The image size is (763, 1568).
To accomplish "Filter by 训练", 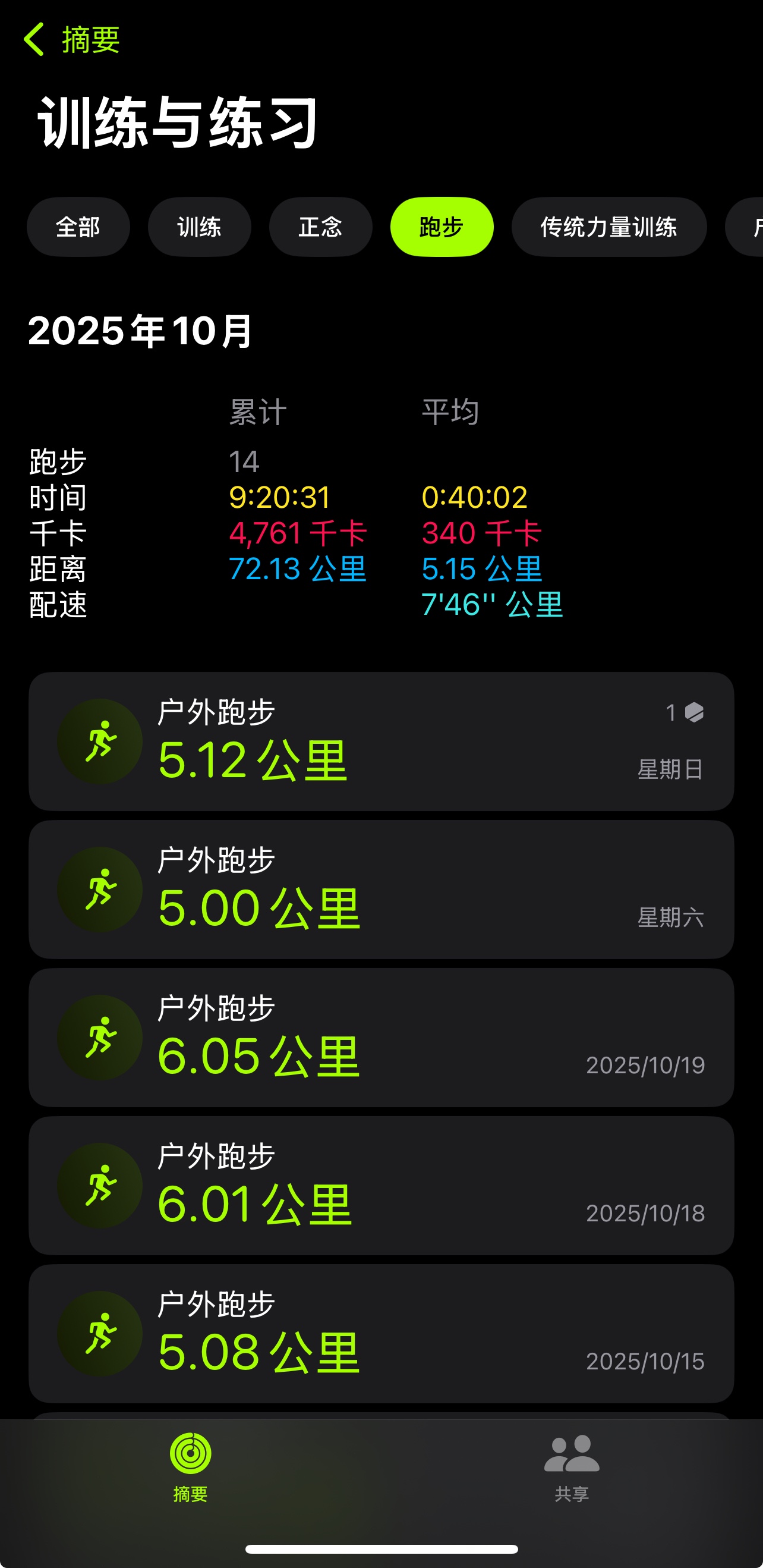I will 199,227.
